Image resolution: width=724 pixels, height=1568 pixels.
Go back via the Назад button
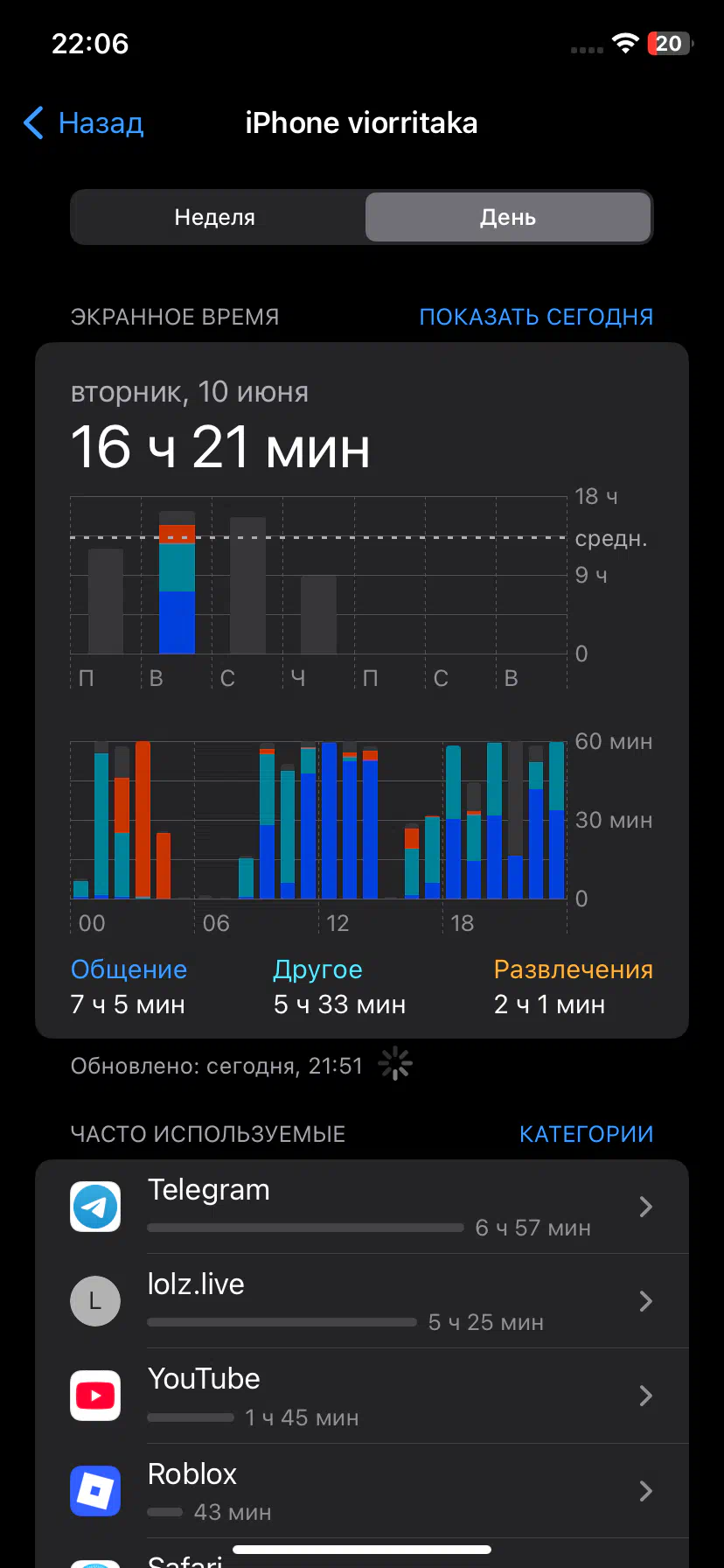(84, 123)
